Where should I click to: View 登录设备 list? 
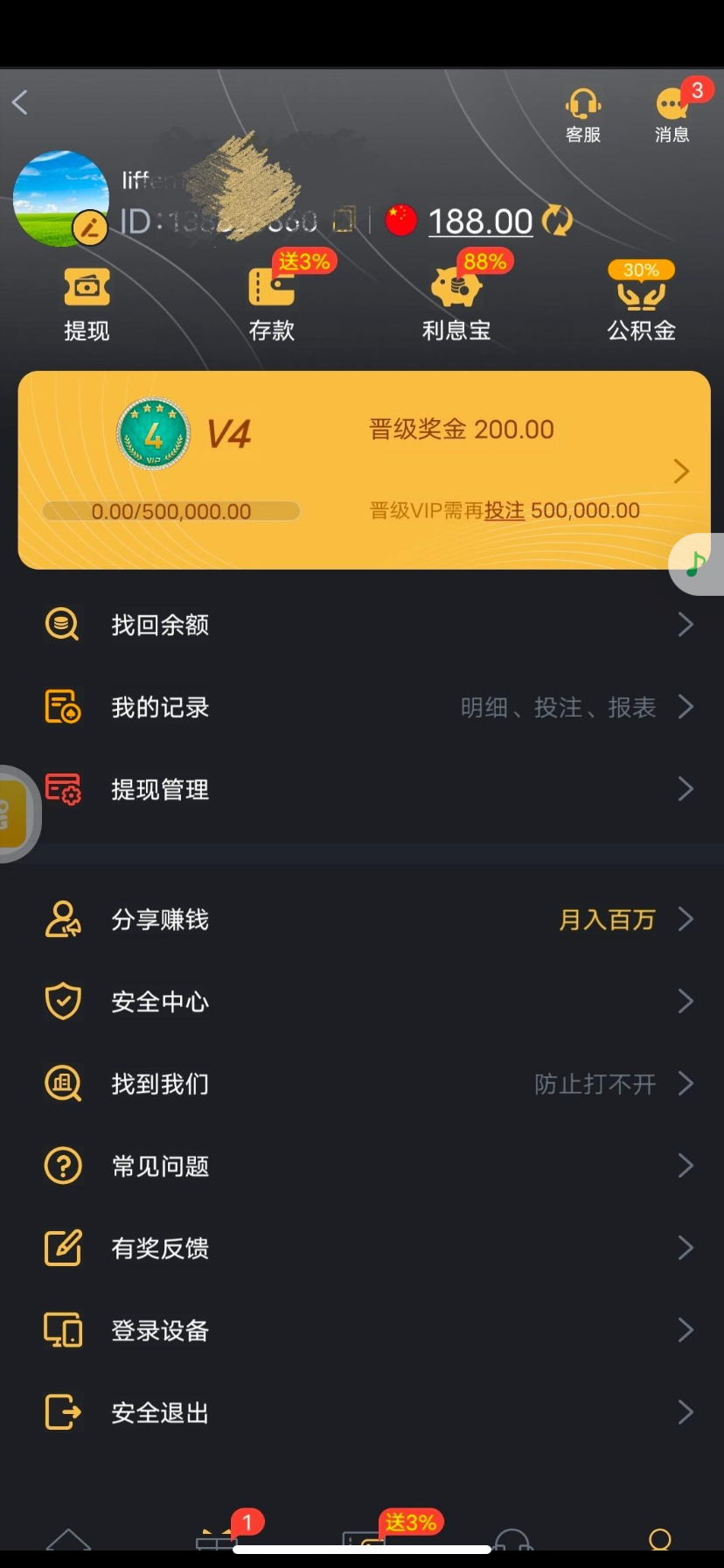pos(364,1331)
